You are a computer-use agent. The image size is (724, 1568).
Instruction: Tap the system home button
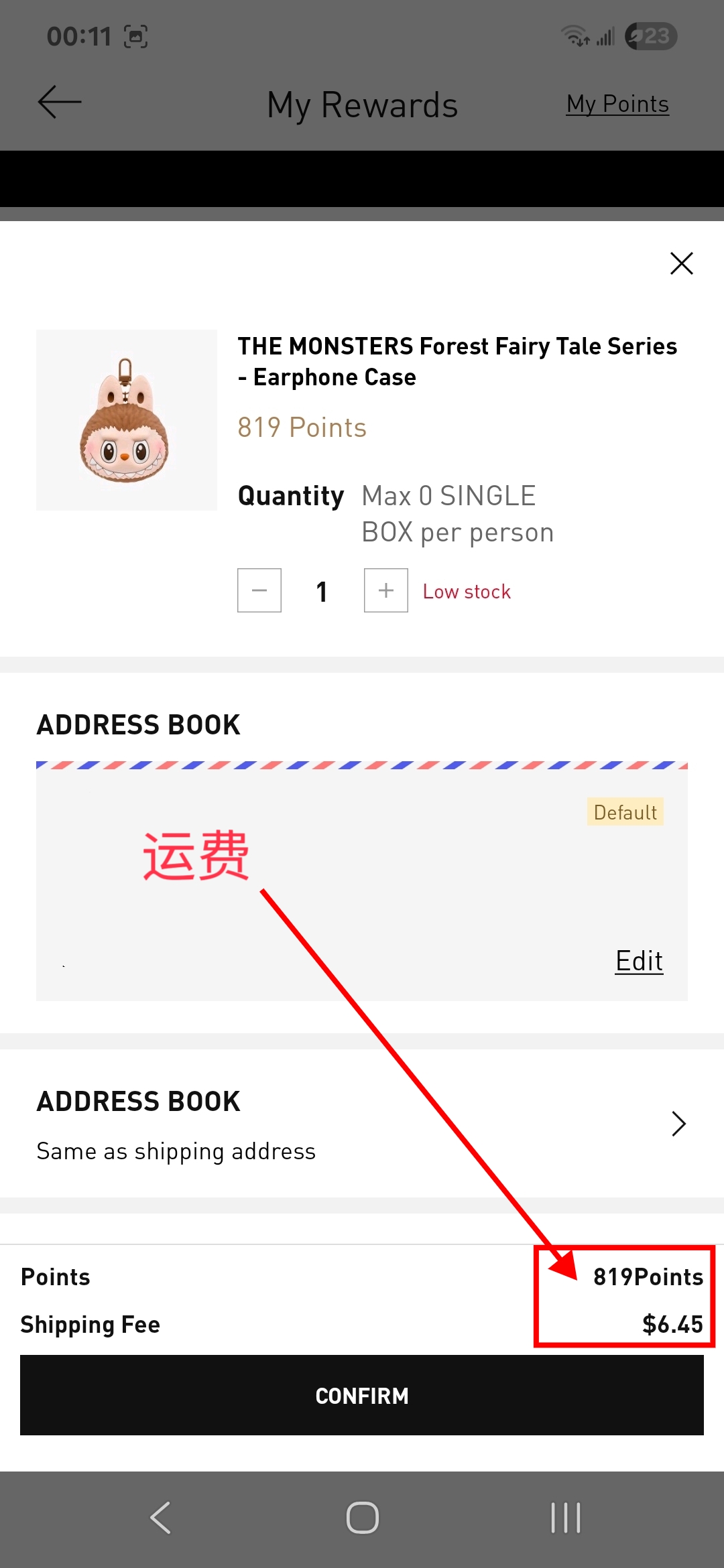[363, 1518]
